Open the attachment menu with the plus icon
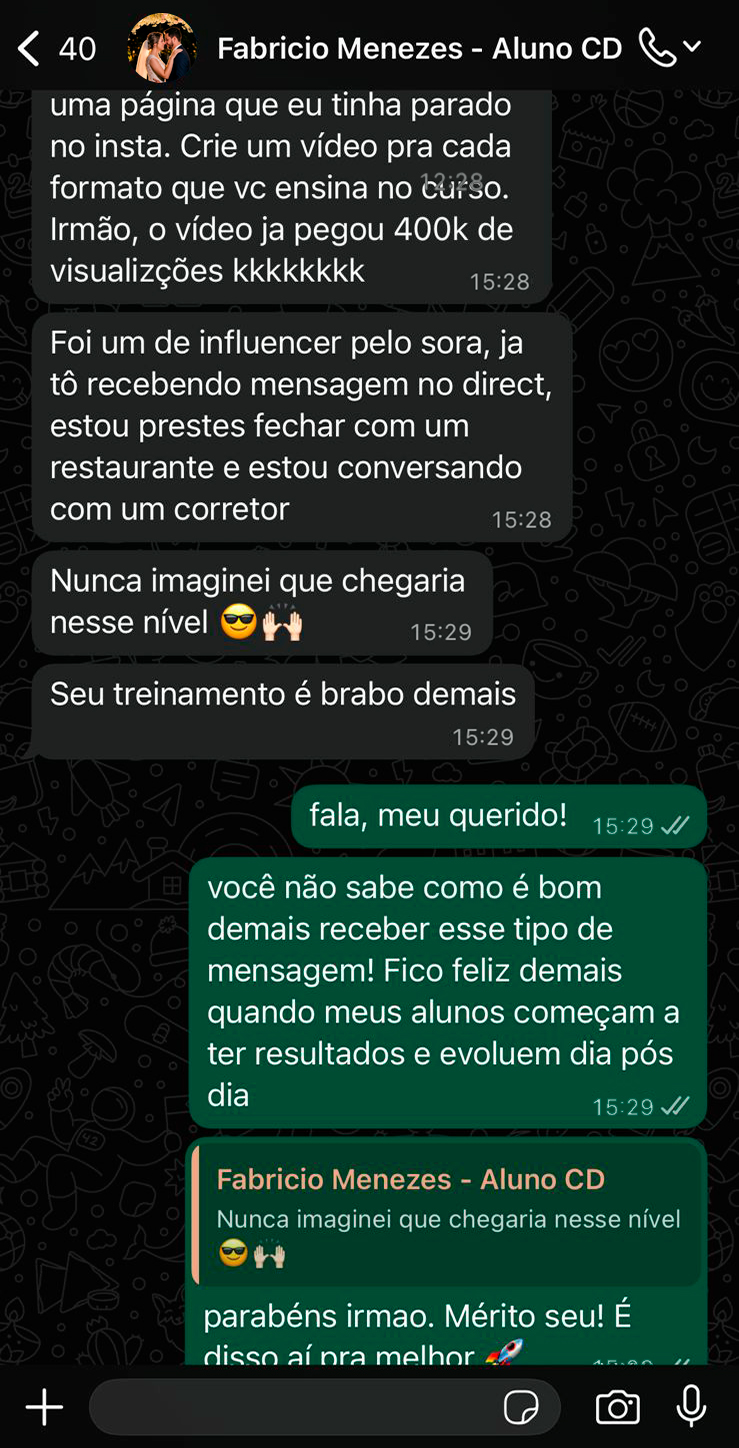The height and width of the screenshot is (1448, 739). [43, 1406]
